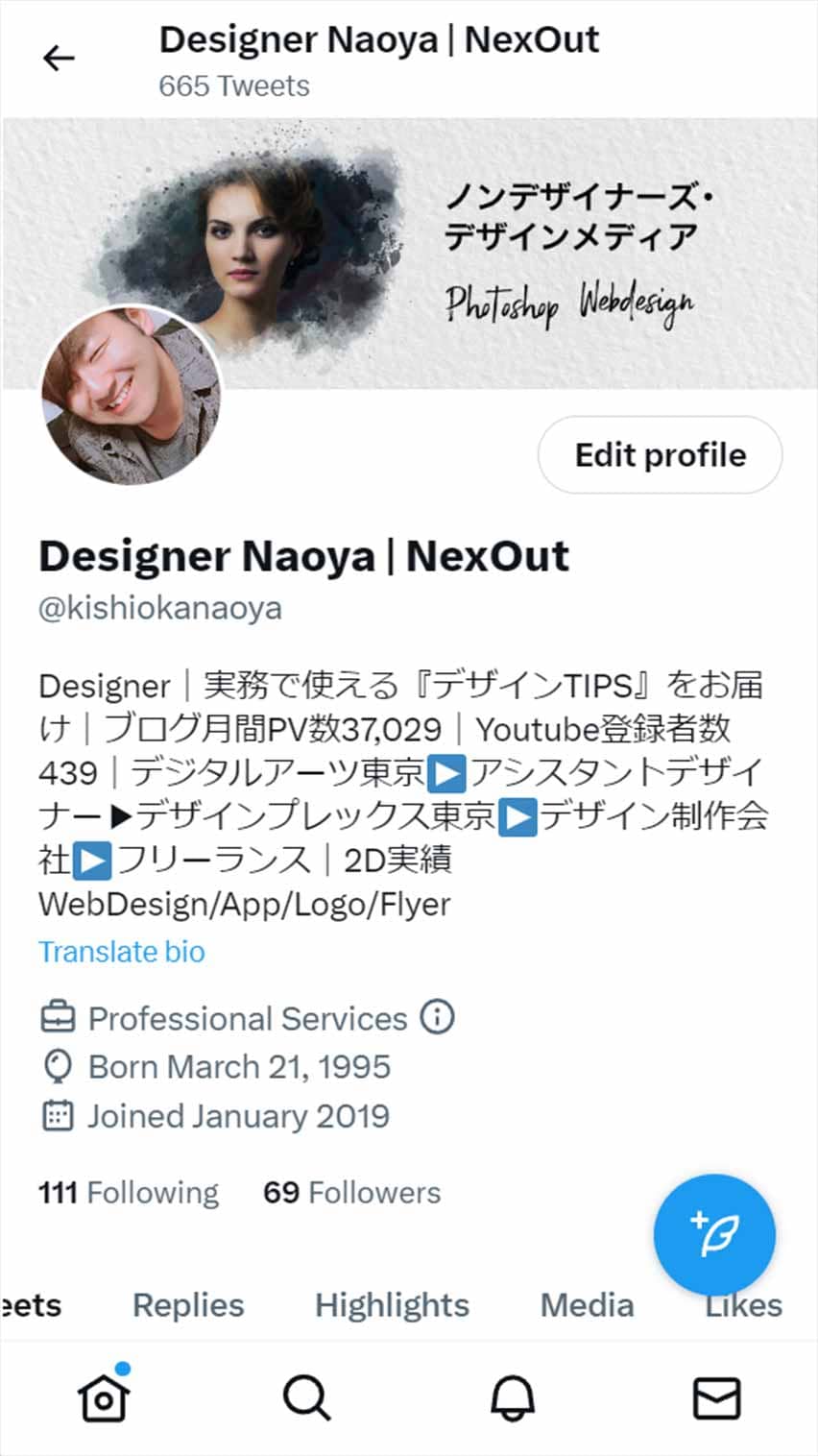Open the search tab
The image size is (818, 1456).
(307, 1398)
